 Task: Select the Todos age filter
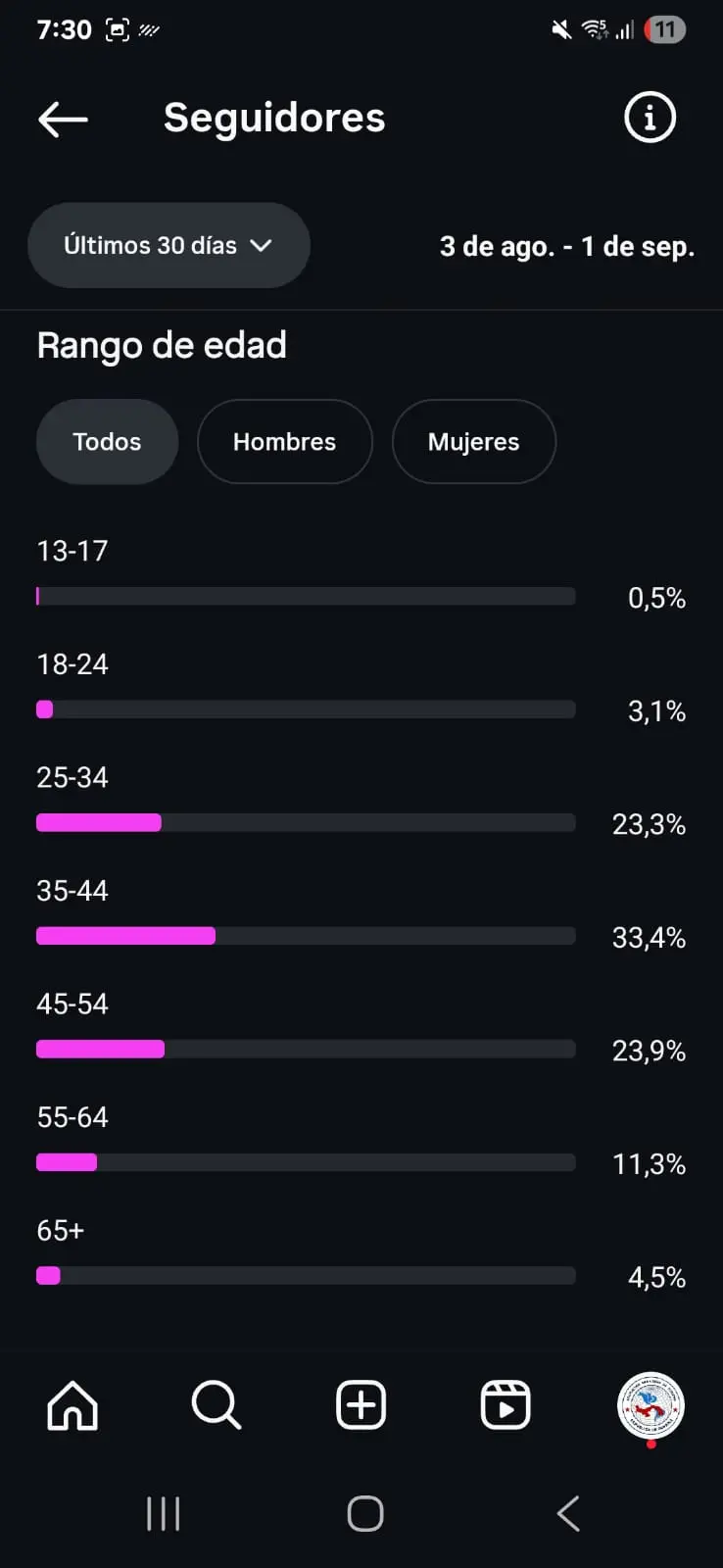pyautogui.click(x=107, y=442)
